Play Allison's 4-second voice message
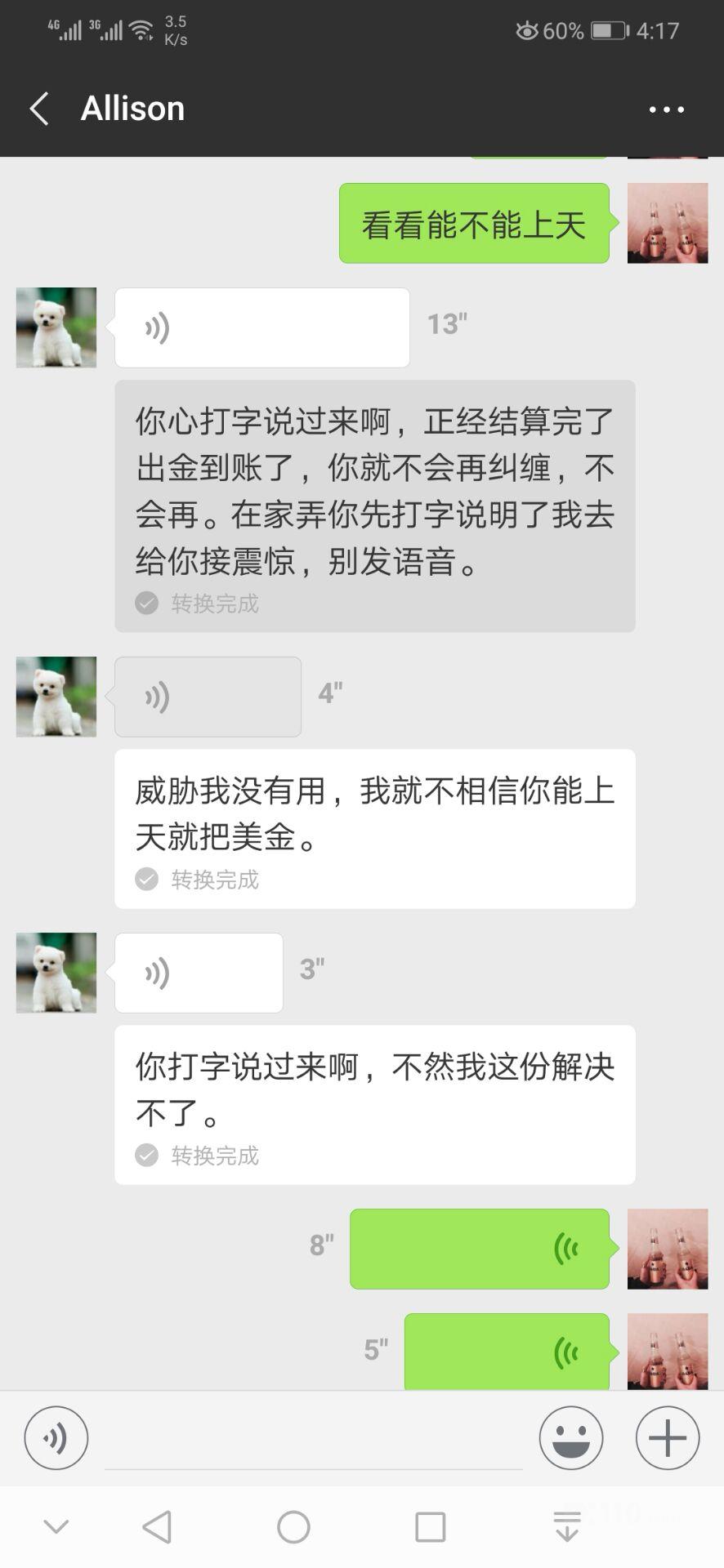The image size is (724, 1568). click(208, 697)
